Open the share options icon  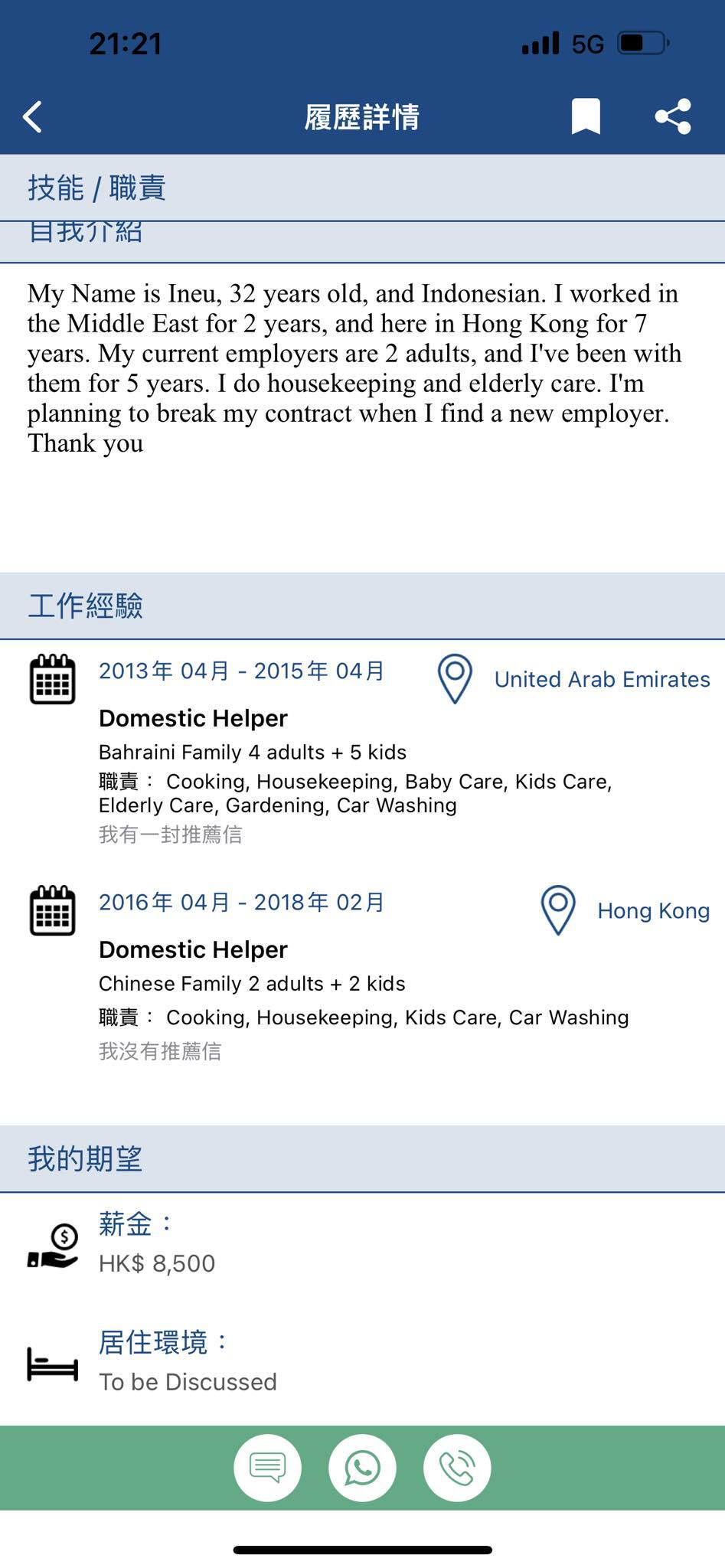[672, 116]
